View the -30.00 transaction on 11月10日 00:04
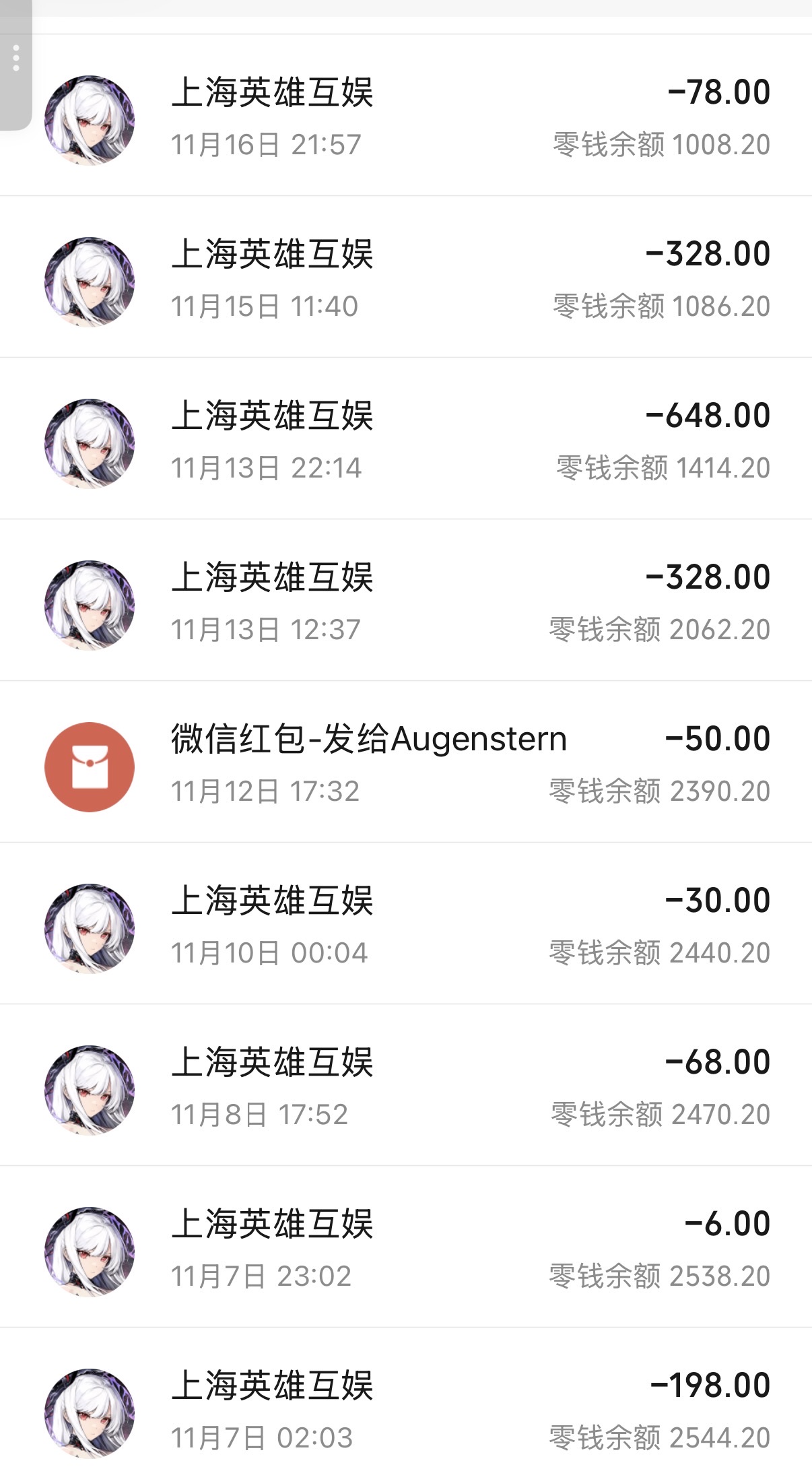This screenshot has height=1467, width=812. (406, 924)
